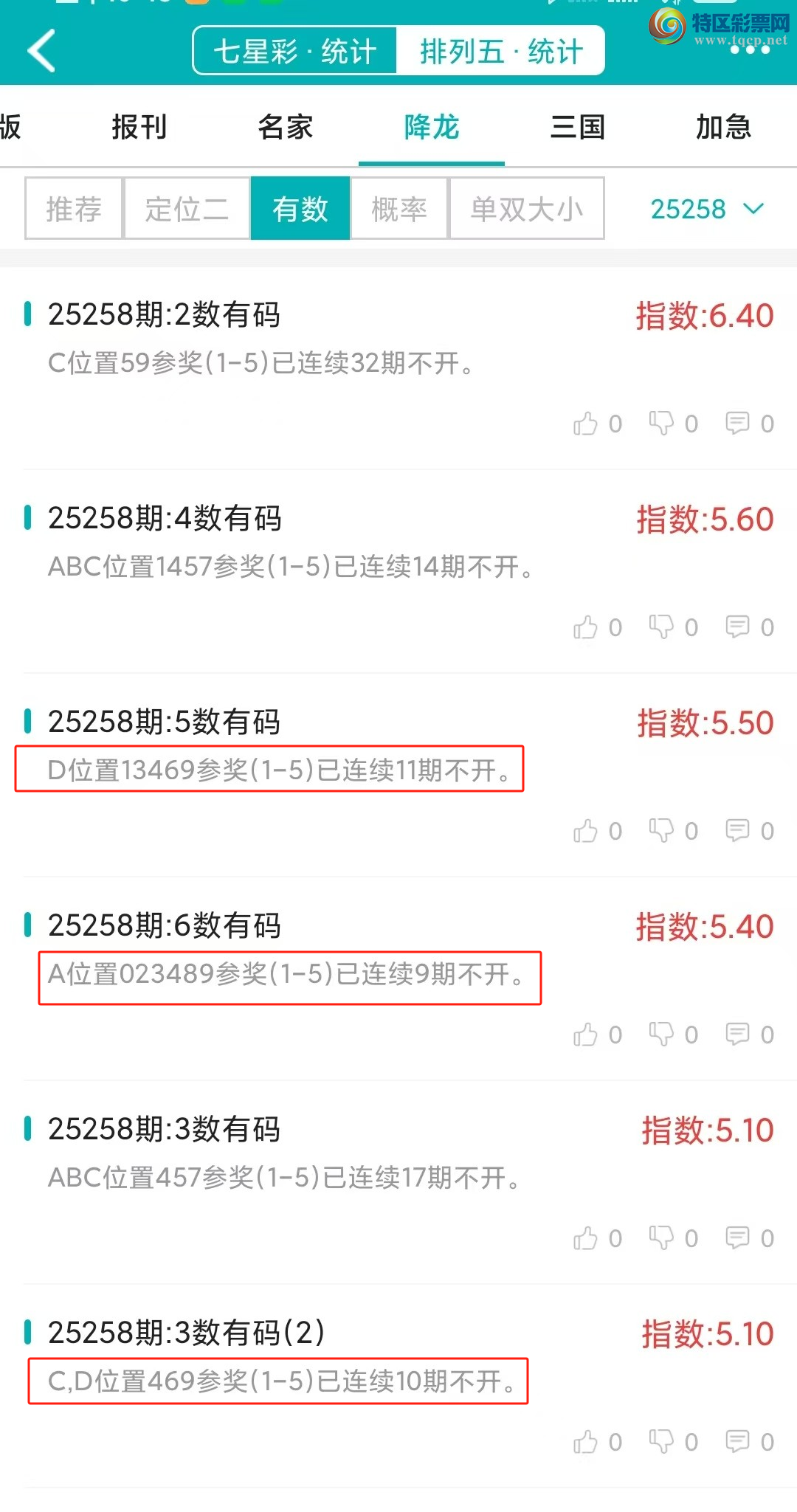The image size is (797, 1512).
Task: Open the 加急 section
Action: tap(724, 127)
